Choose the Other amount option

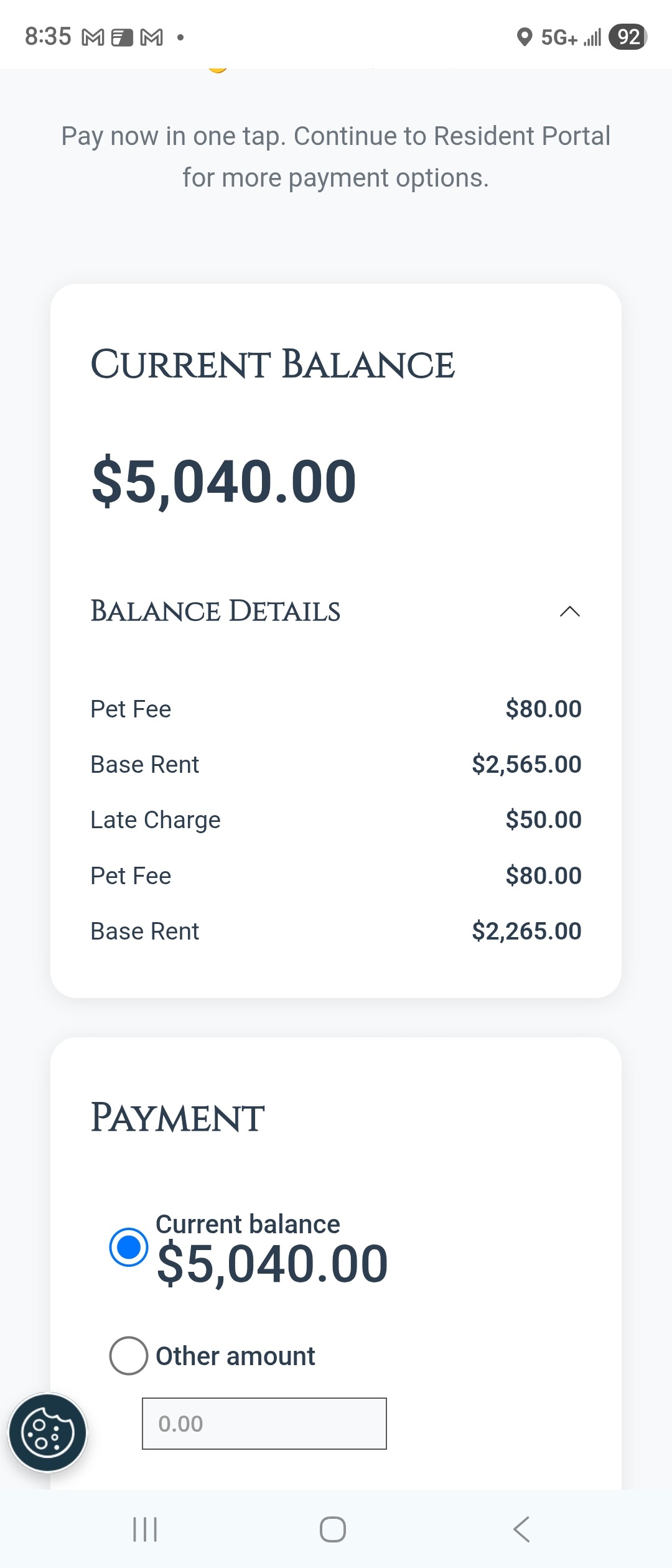(x=129, y=1355)
